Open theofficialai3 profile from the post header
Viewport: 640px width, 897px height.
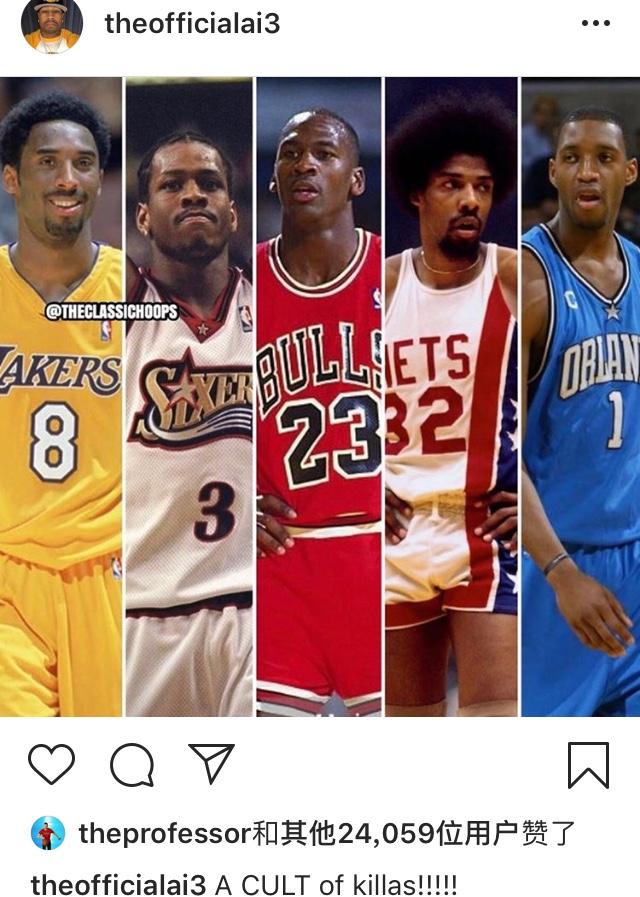click(x=192, y=23)
